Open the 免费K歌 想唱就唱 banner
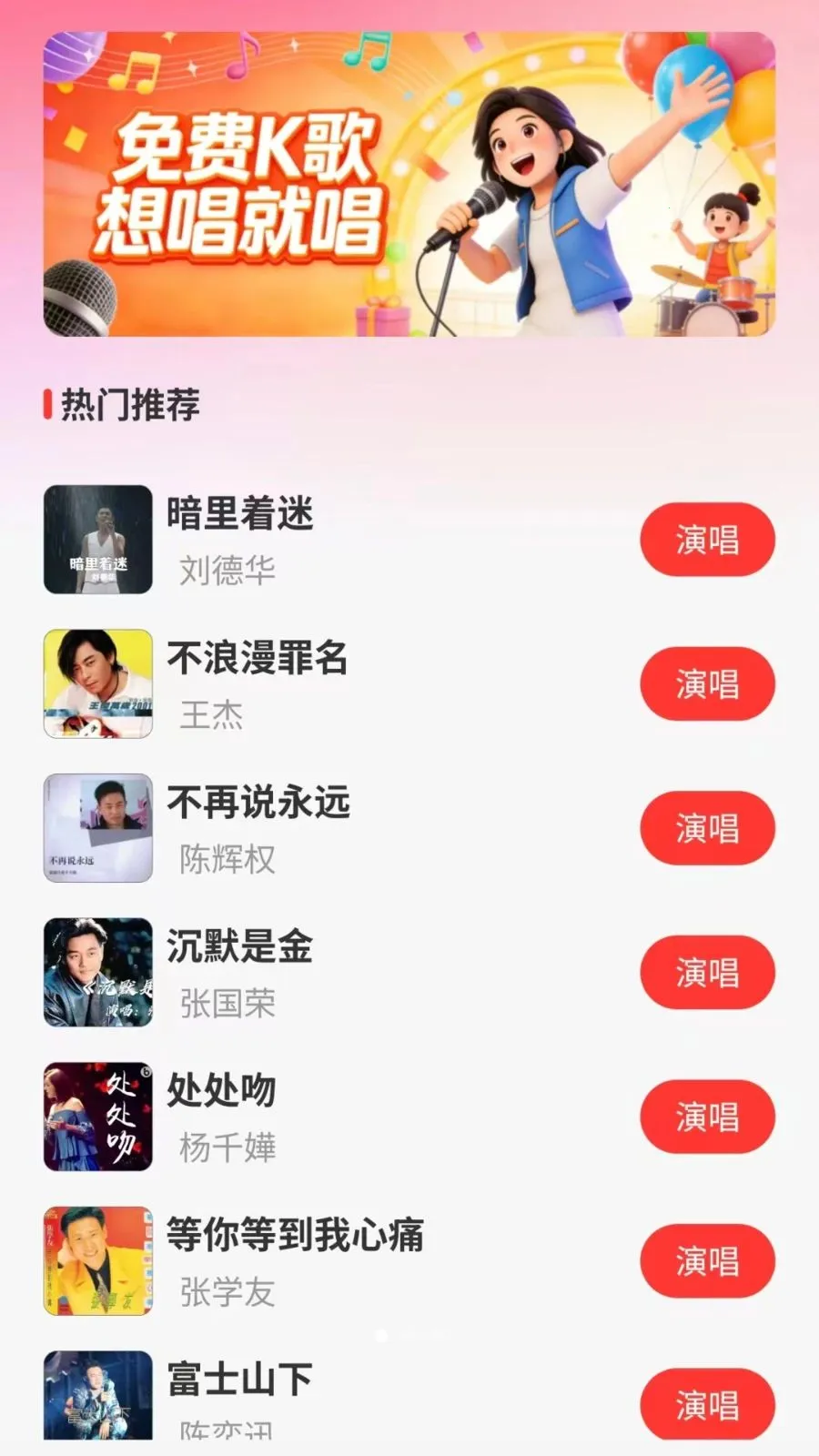819x1456 pixels. [409, 184]
